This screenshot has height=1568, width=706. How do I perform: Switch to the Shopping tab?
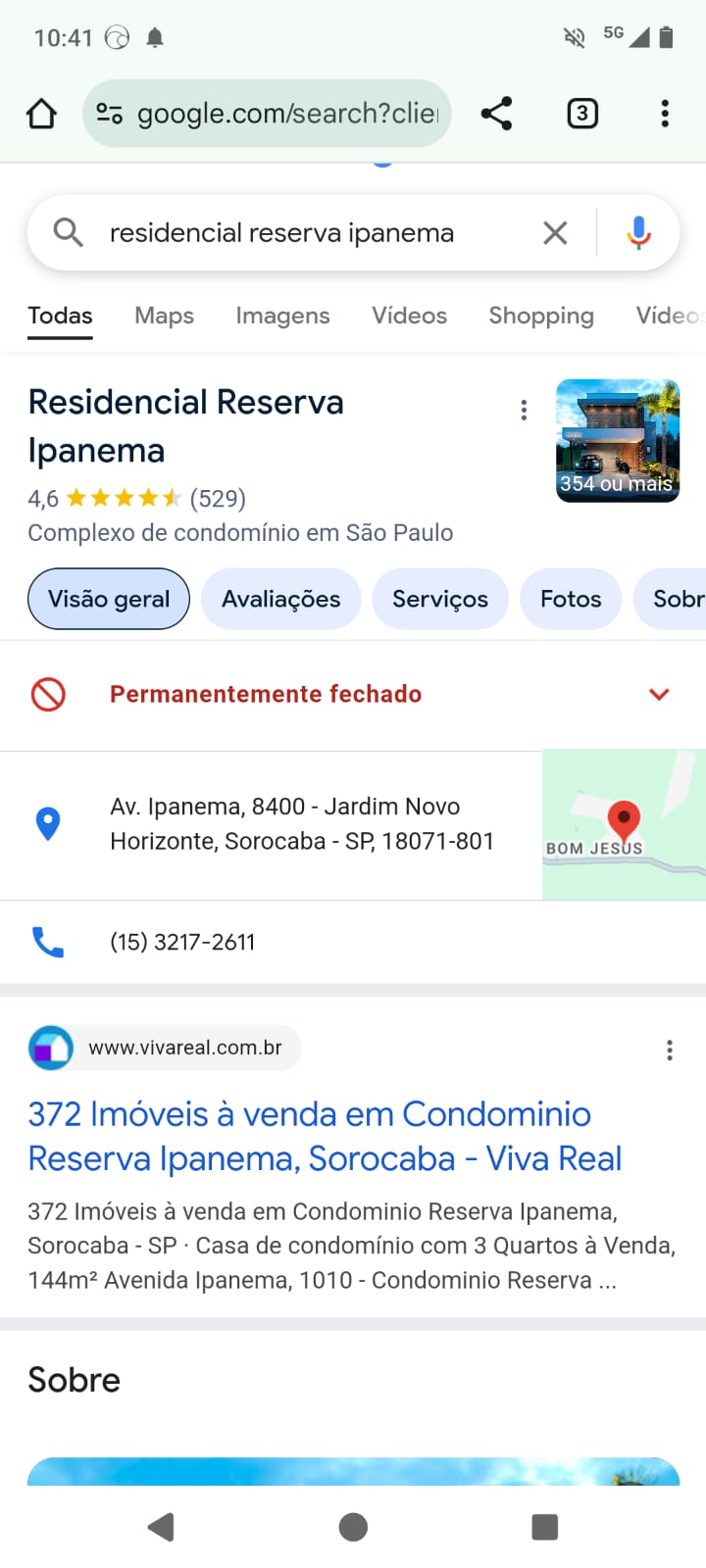pos(541,316)
